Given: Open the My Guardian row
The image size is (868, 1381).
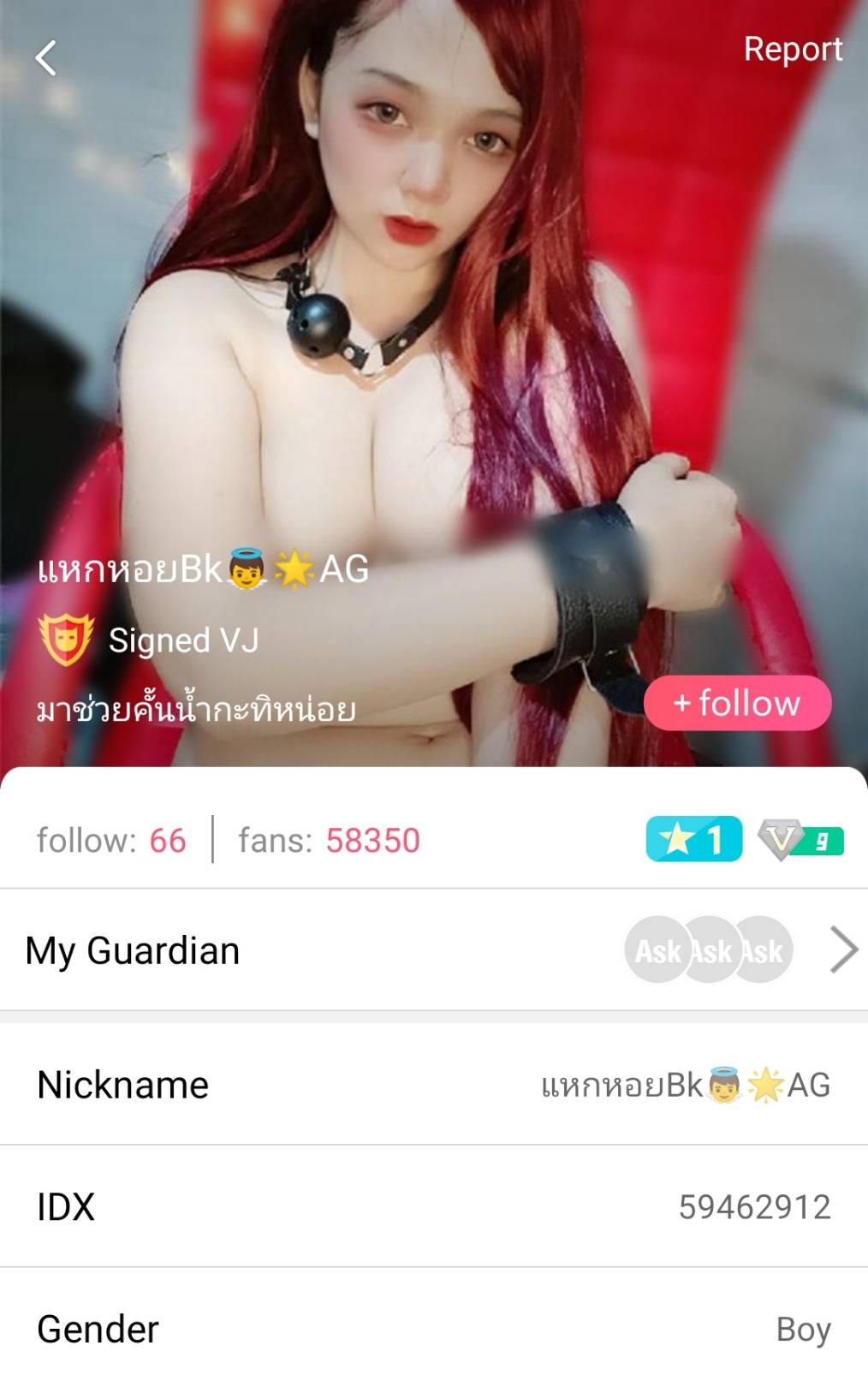Looking at the screenshot, I should pos(434,950).
